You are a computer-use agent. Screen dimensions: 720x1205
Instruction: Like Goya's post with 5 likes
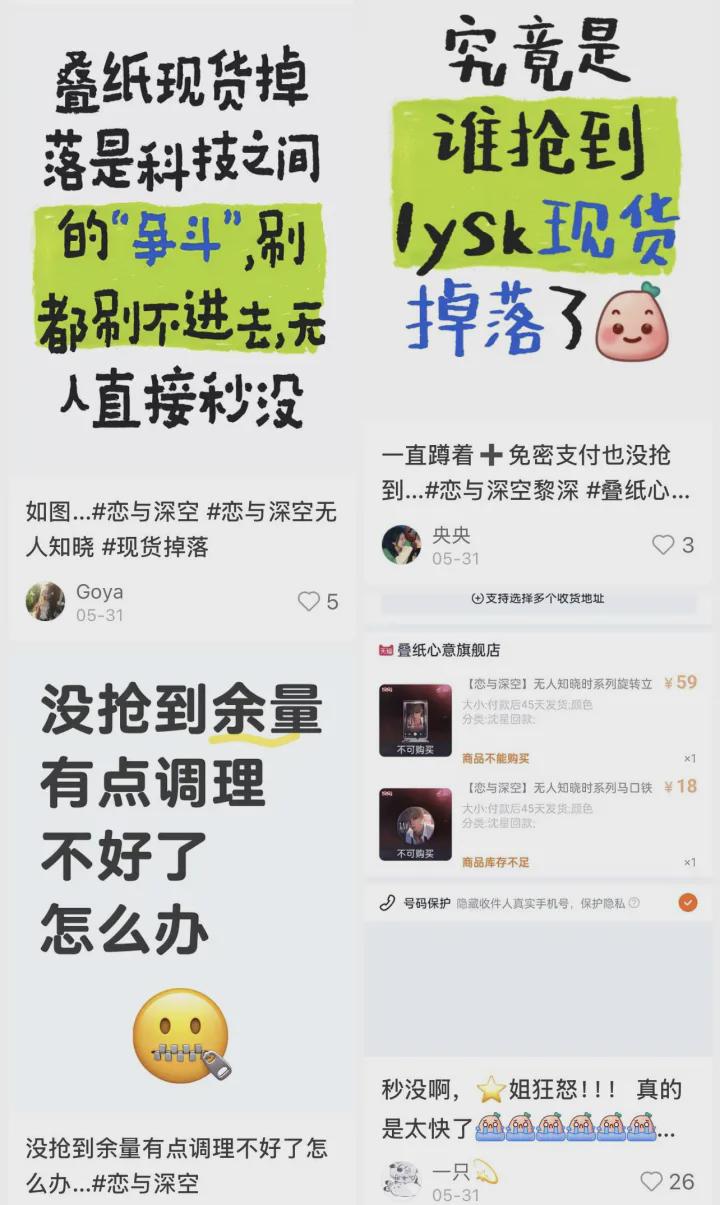[x=309, y=601]
